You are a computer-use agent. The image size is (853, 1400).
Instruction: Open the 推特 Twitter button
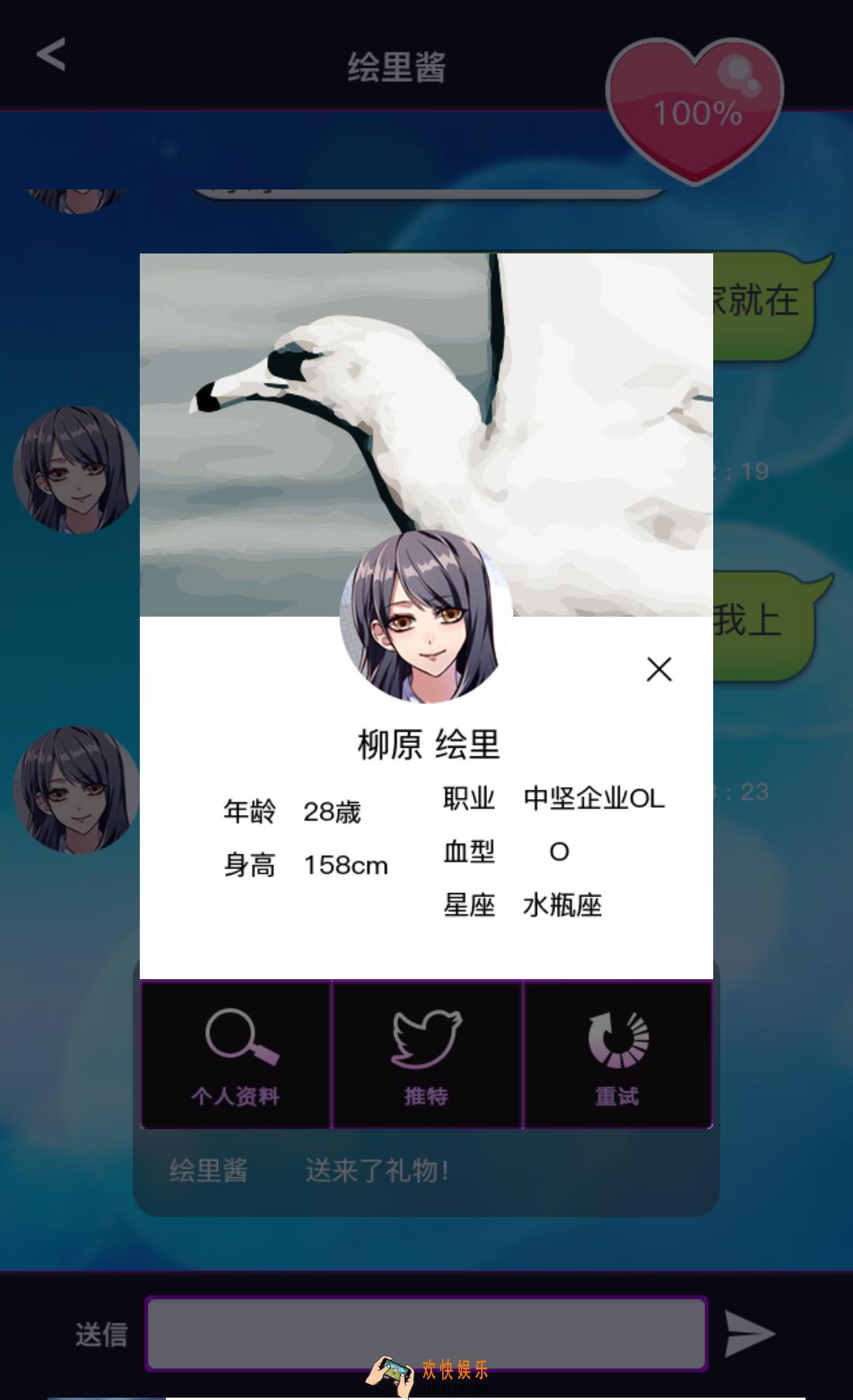coord(426,1055)
